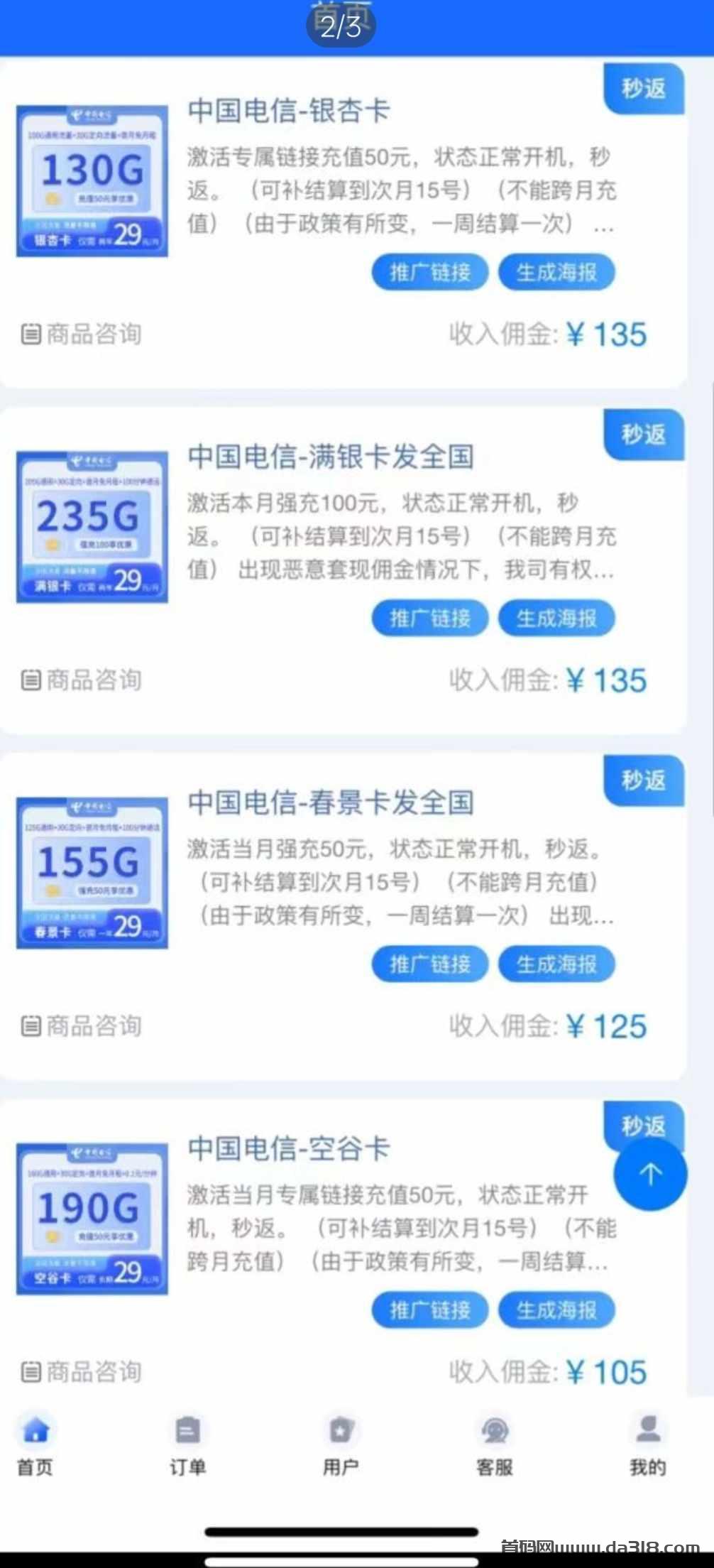Tap 推广链接 for 中国电信-银杏卡
714x1568 pixels.
point(429,273)
